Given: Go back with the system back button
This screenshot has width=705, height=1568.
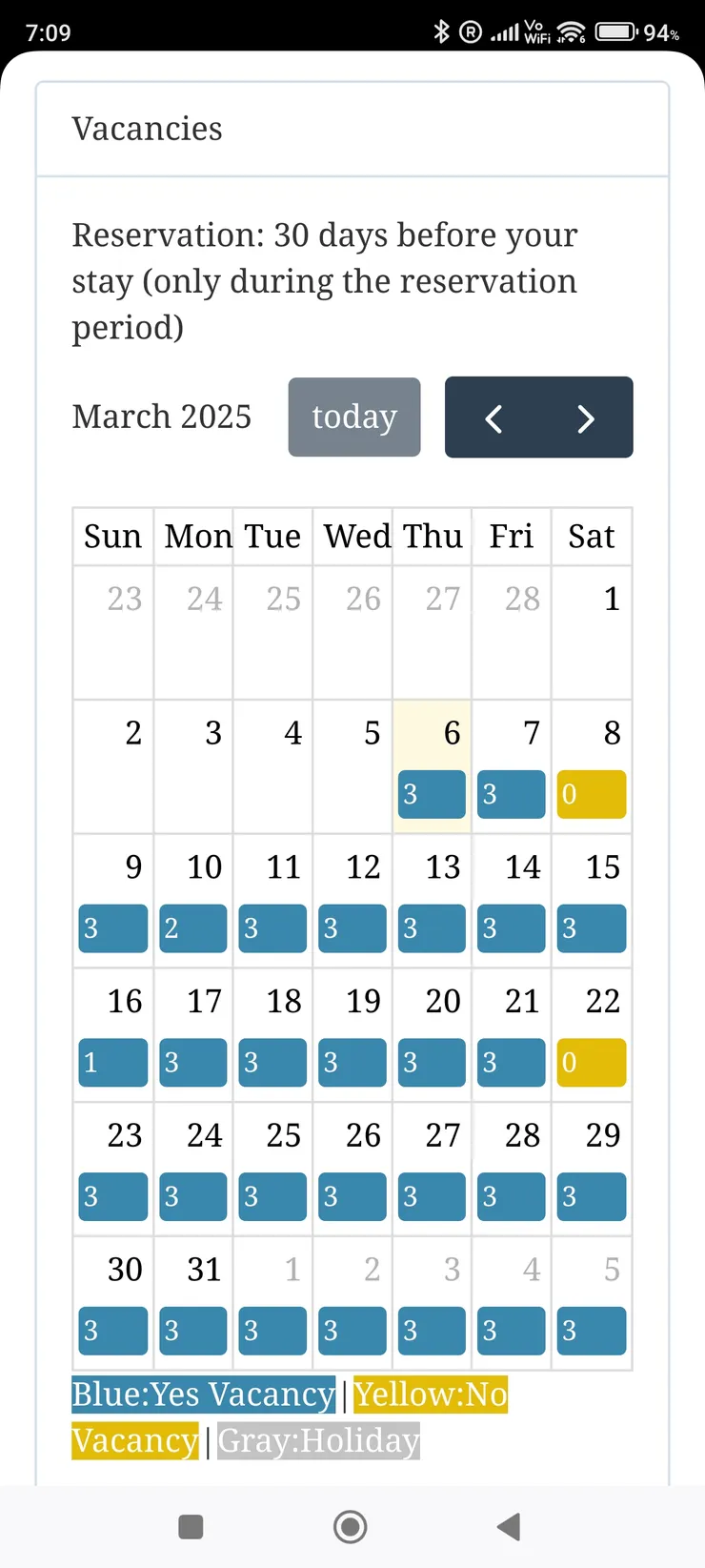Looking at the screenshot, I should tap(509, 1527).
